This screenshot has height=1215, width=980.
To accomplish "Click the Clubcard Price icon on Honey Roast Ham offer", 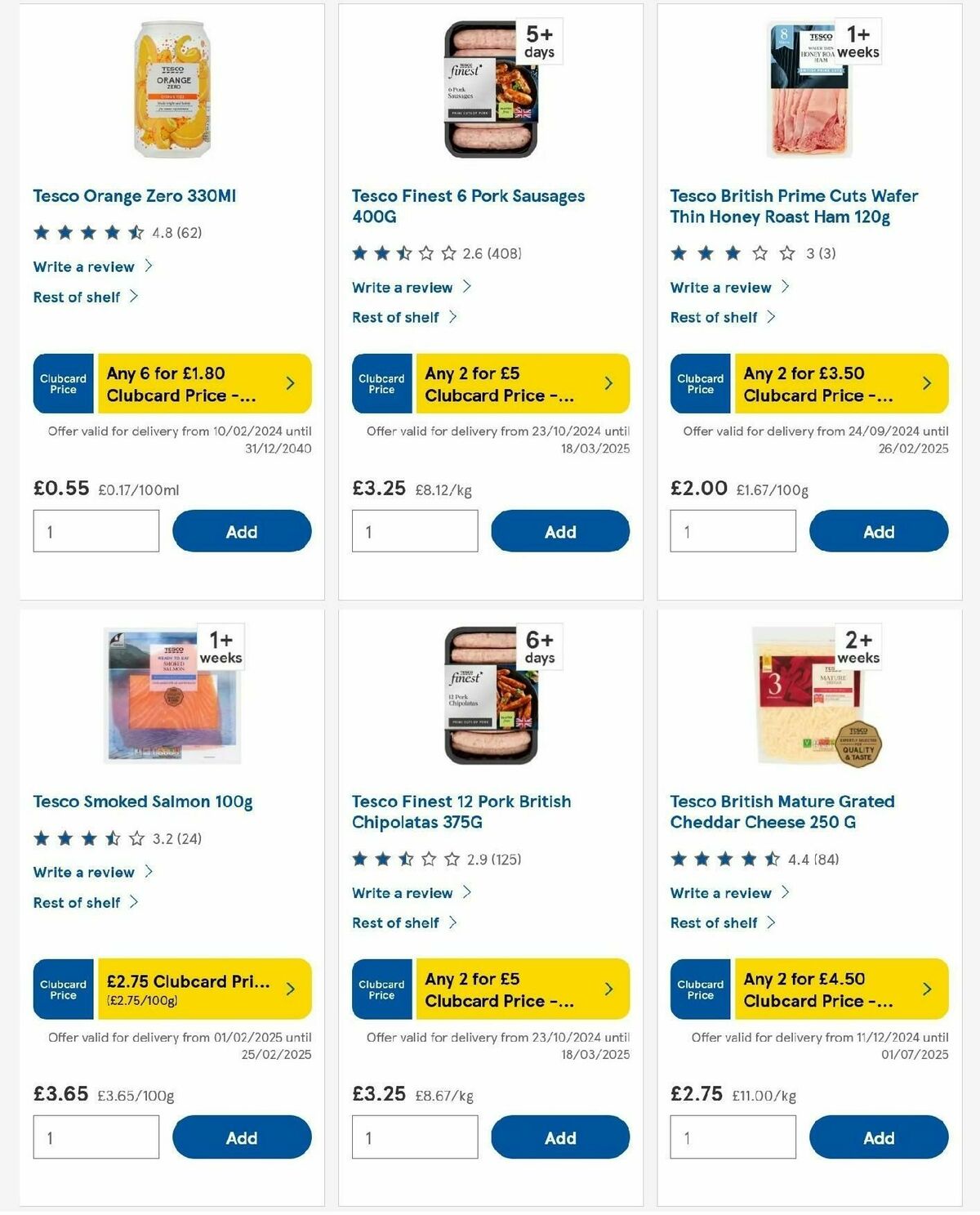I will [x=699, y=382].
